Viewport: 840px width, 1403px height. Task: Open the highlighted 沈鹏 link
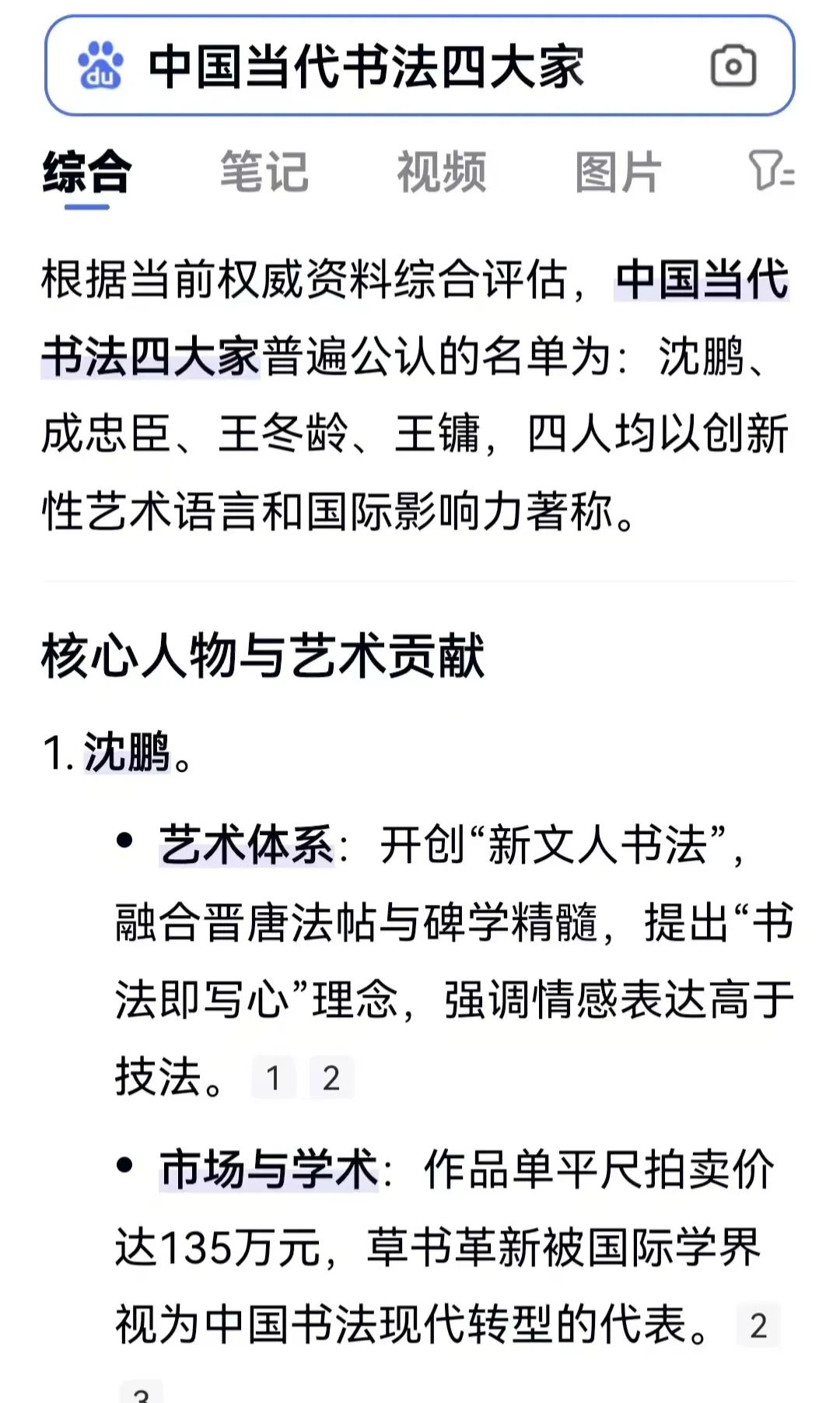(127, 752)
